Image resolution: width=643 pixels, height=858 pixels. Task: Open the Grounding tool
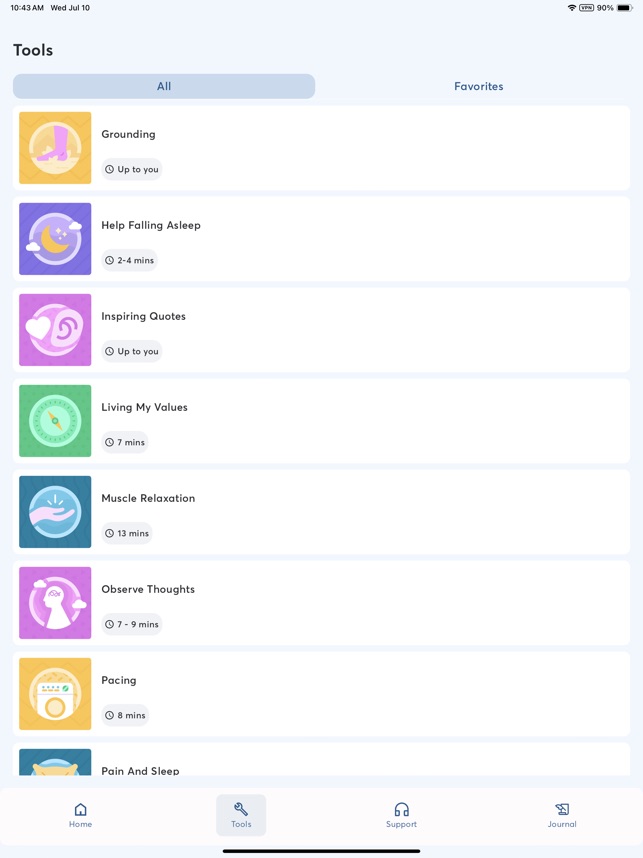point(321,148)
